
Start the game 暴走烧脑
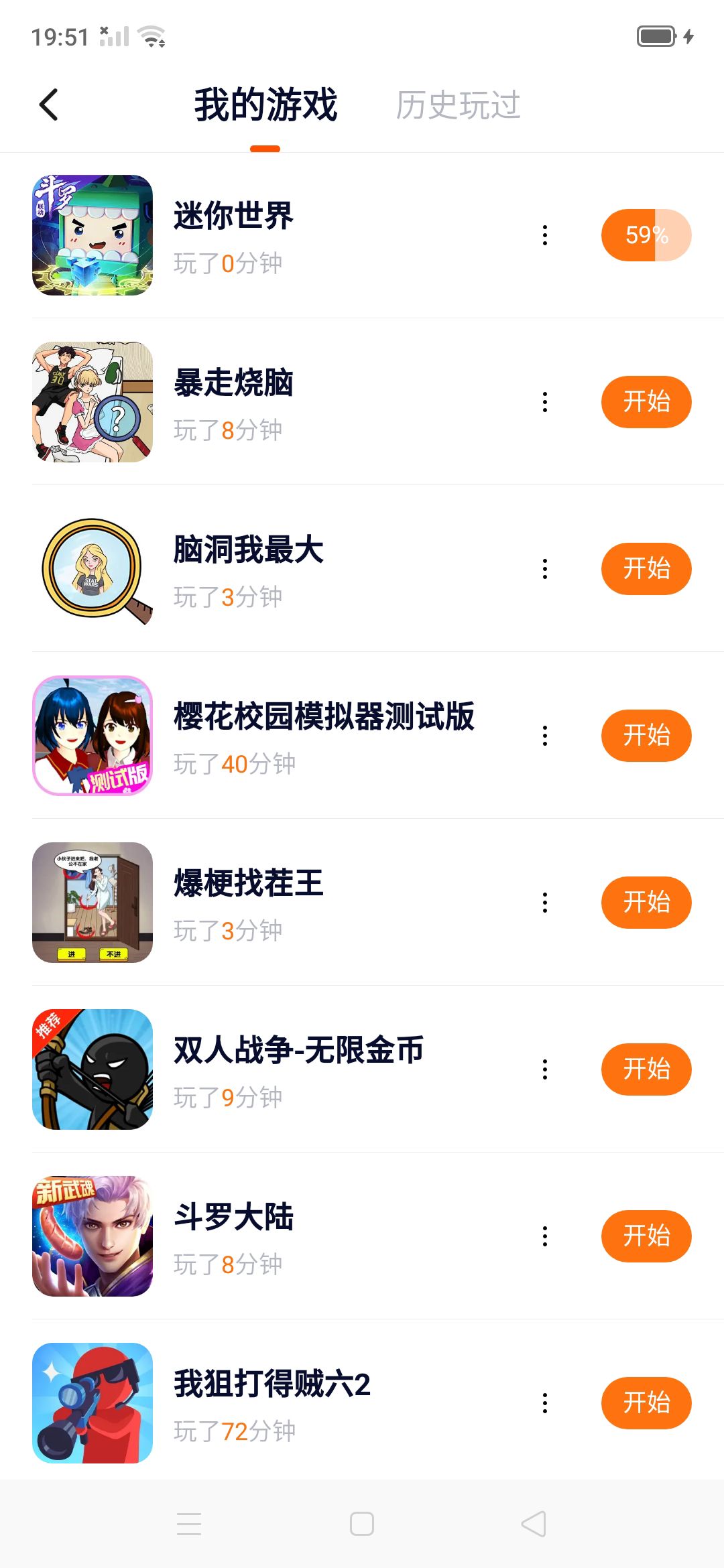coord(646,402)
